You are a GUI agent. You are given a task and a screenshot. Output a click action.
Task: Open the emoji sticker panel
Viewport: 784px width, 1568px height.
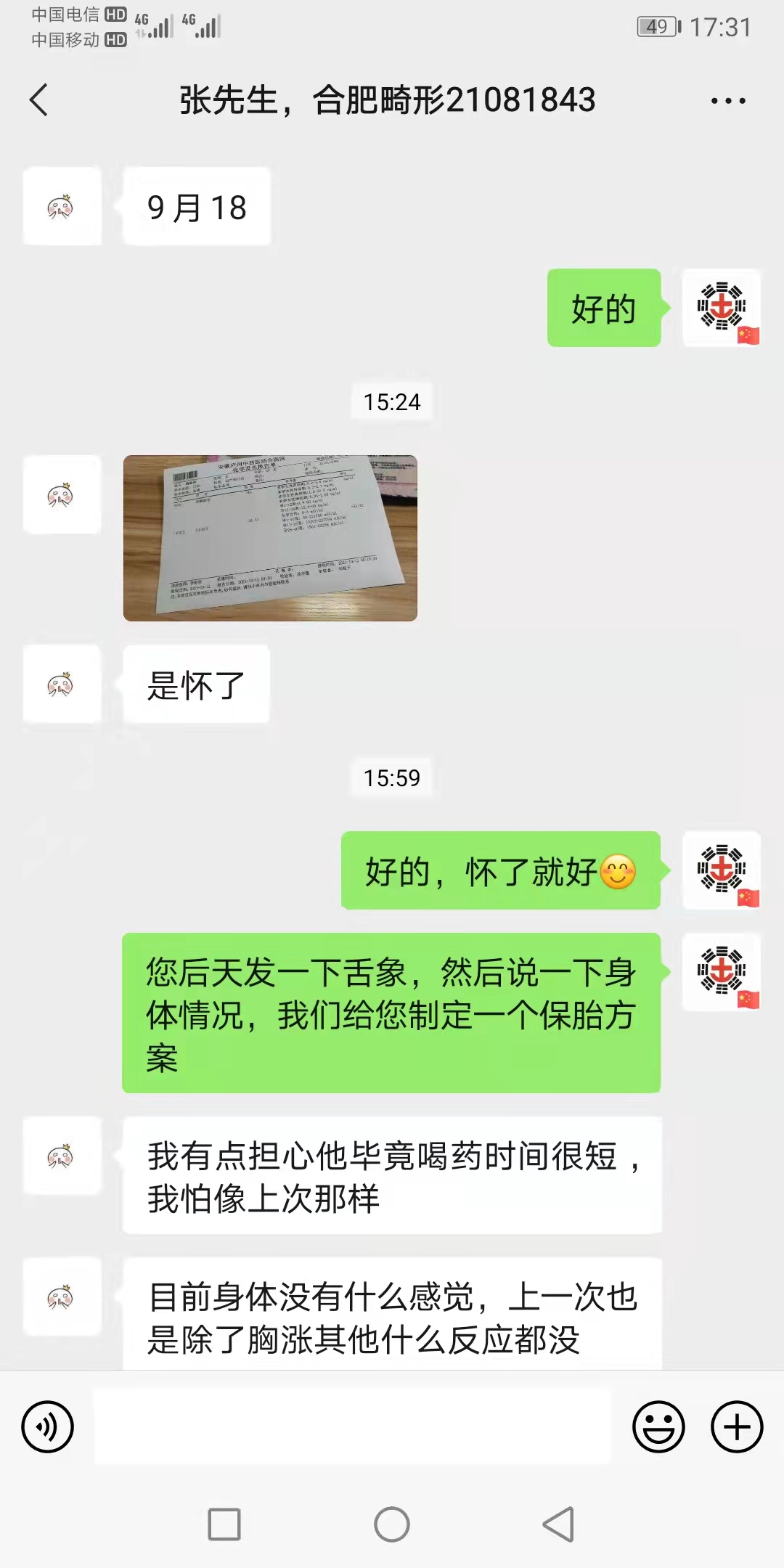(658, 1426)
